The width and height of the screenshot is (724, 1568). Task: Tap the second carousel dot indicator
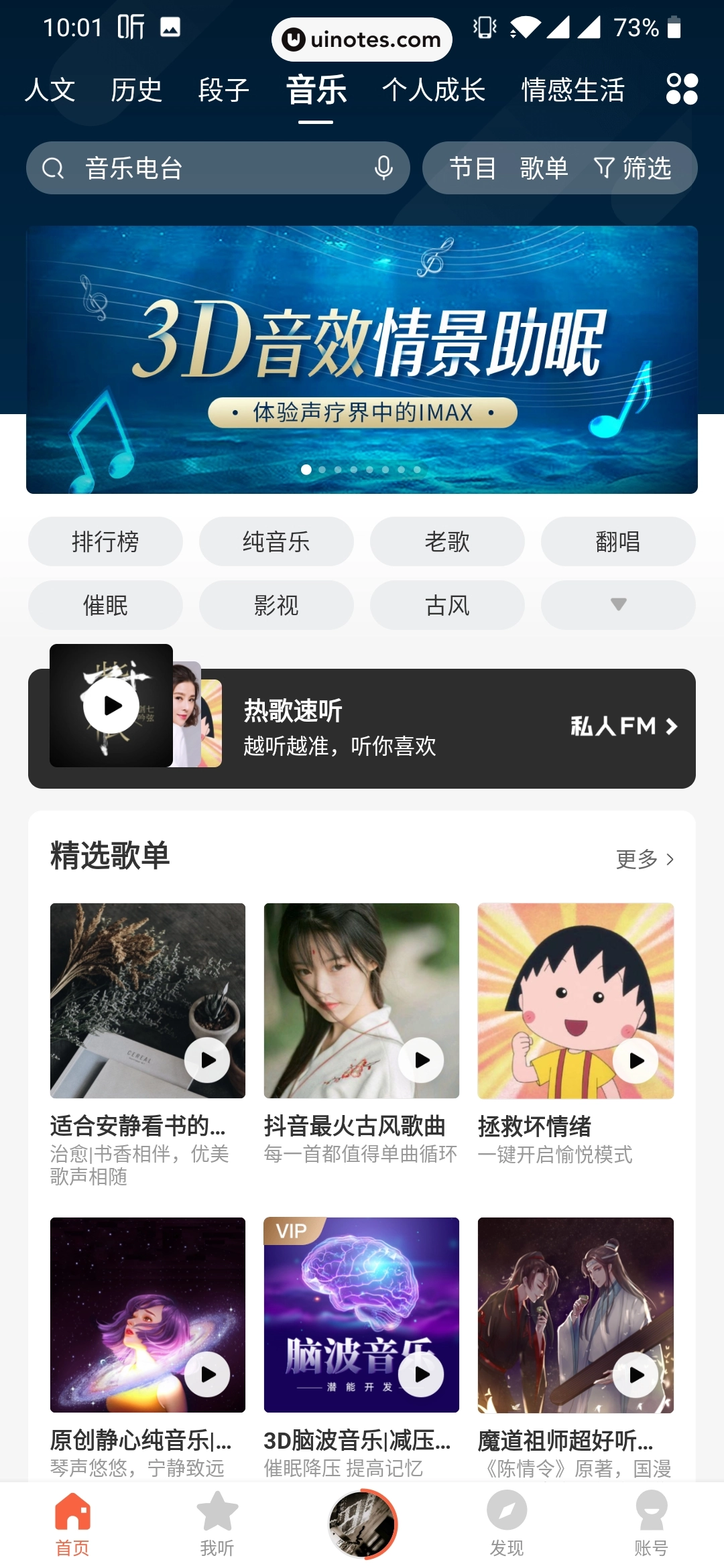[x=322, y=470]
